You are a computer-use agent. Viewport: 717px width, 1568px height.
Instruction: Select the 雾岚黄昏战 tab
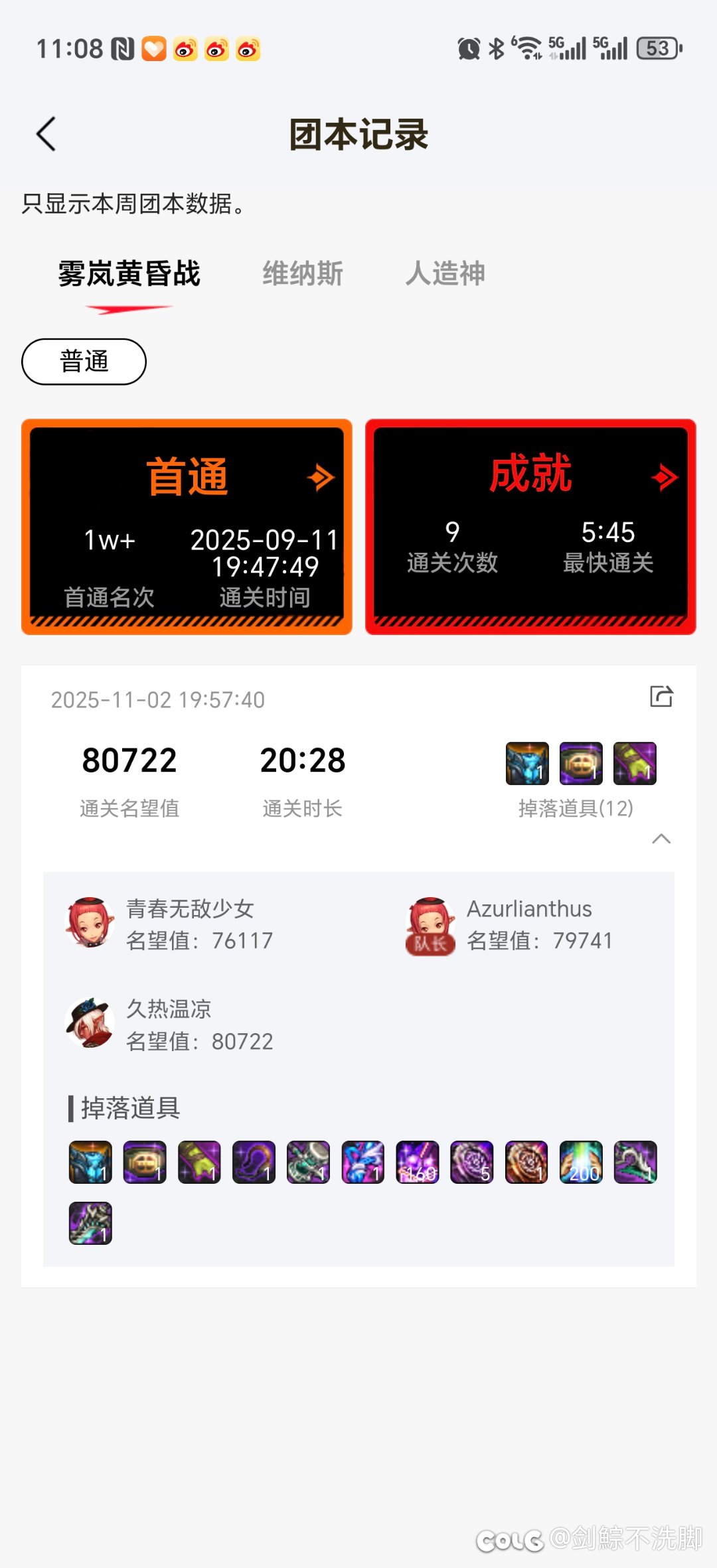coord(129,273)
